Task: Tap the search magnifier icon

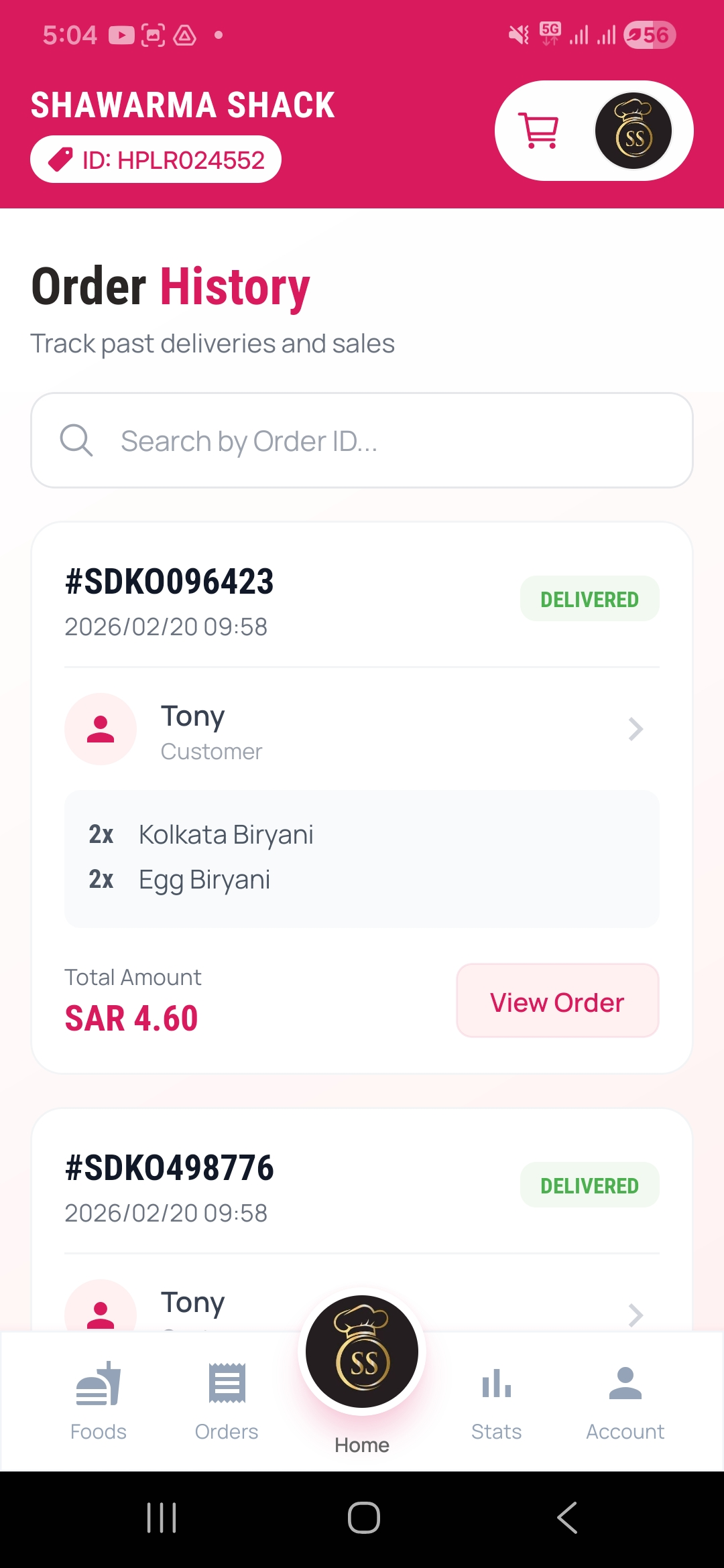Action: pos(77,440)
